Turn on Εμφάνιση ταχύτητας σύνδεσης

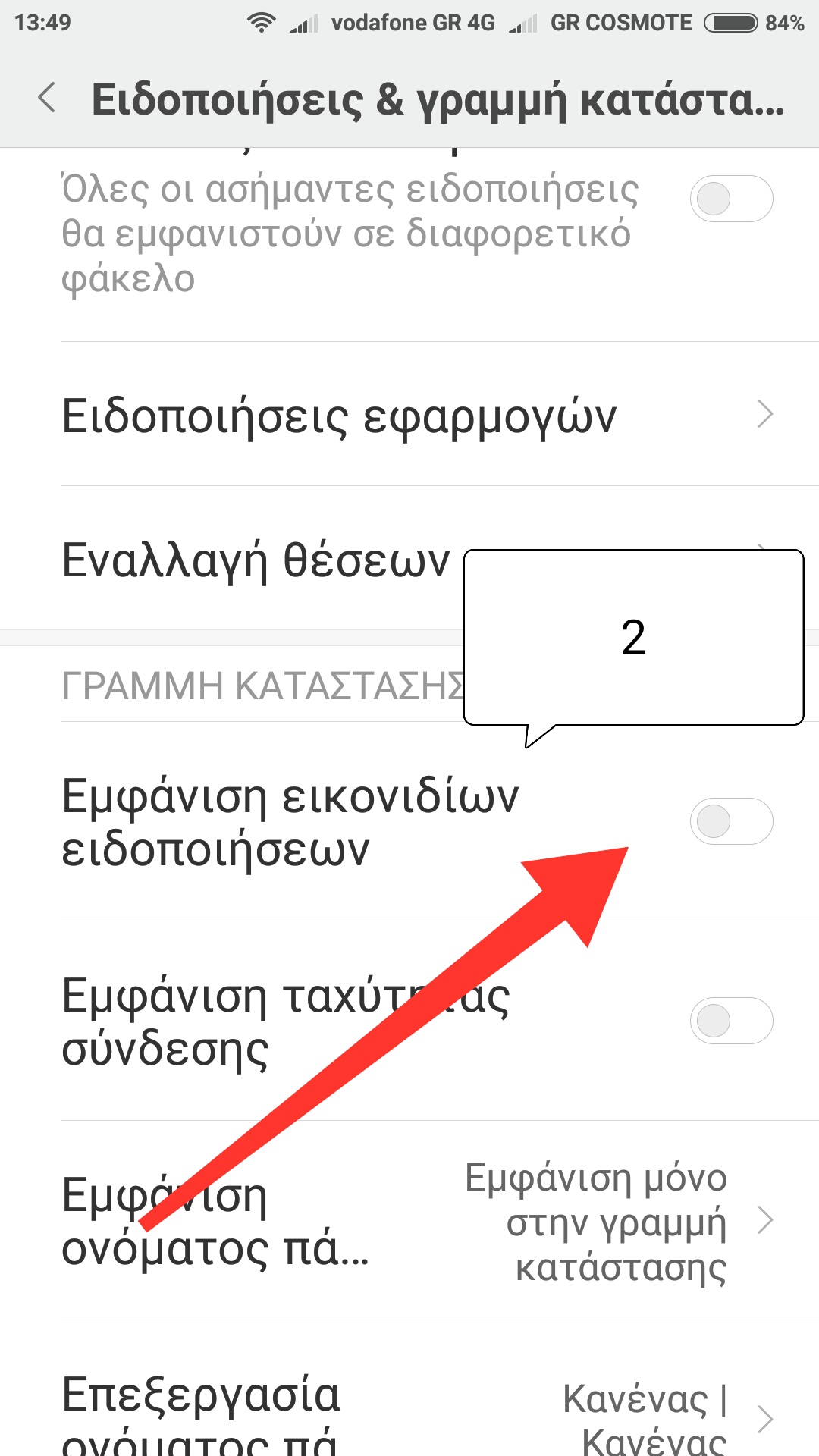(731, 1021)
